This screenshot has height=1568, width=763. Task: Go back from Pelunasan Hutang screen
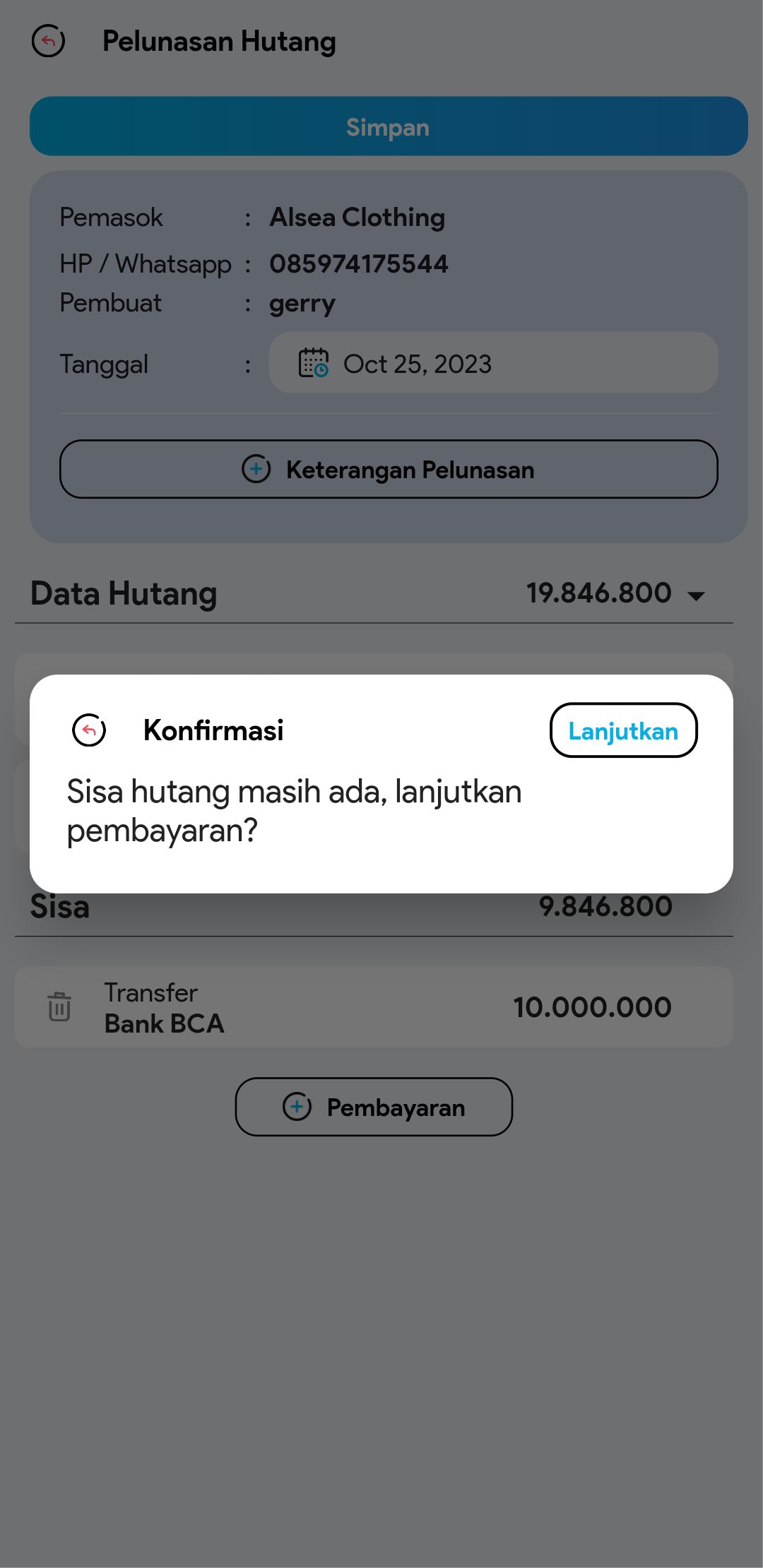coord(48,41)
